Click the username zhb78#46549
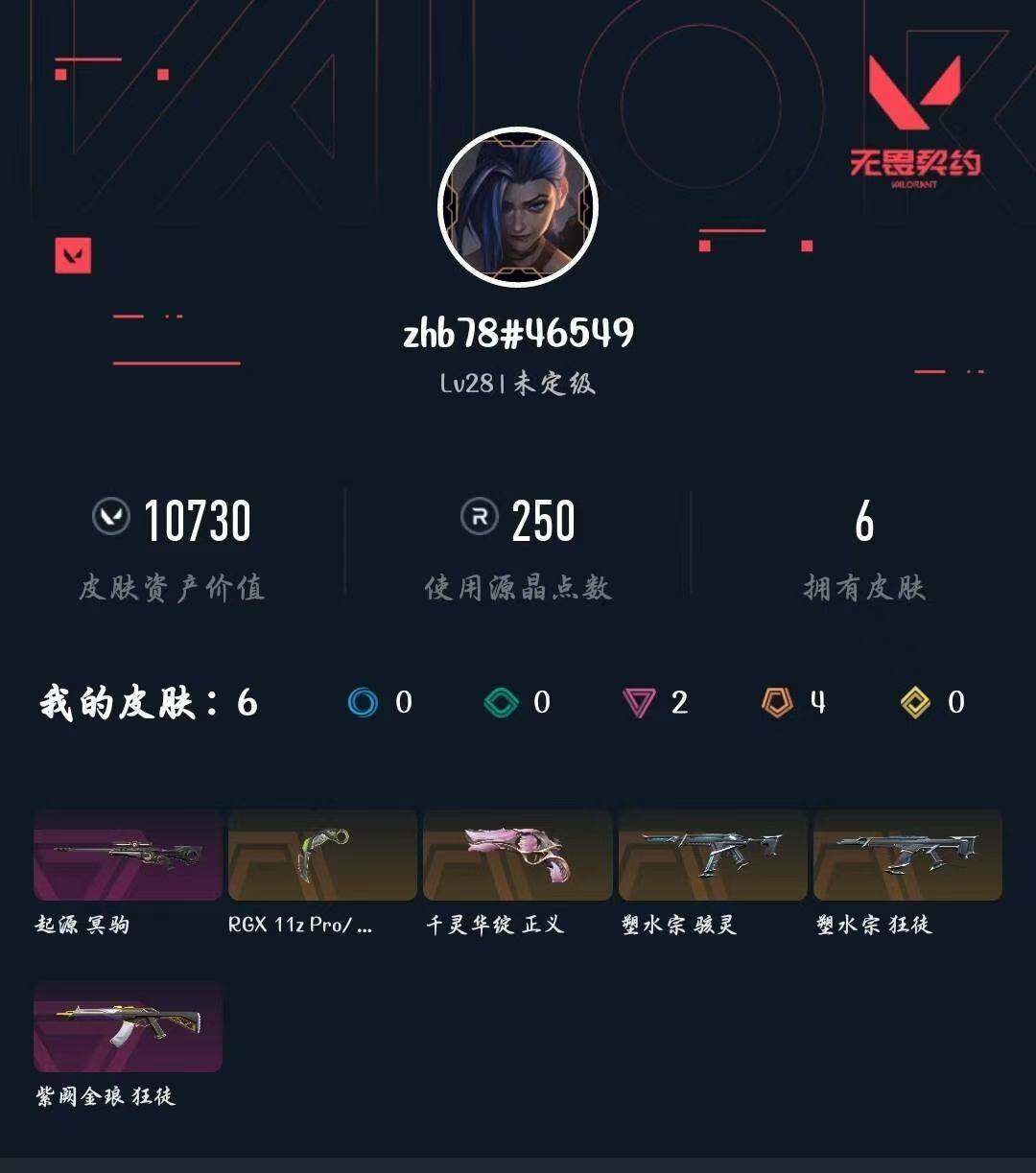The height and width of the screenshot is (1173, 1036). pos(518,335)
